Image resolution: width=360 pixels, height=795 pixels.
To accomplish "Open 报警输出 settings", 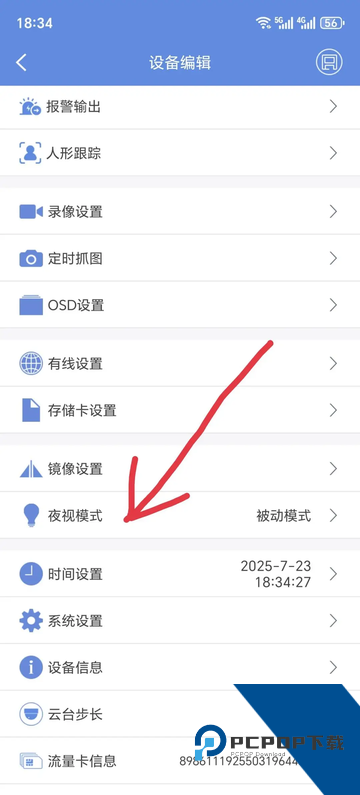I will pyautogui.click(x=180, y=107).
